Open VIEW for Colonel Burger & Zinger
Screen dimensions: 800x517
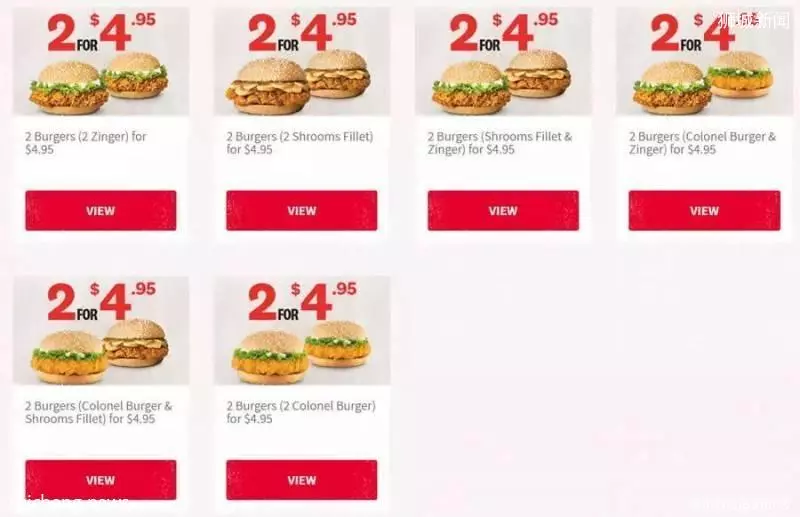coord(704,211)
